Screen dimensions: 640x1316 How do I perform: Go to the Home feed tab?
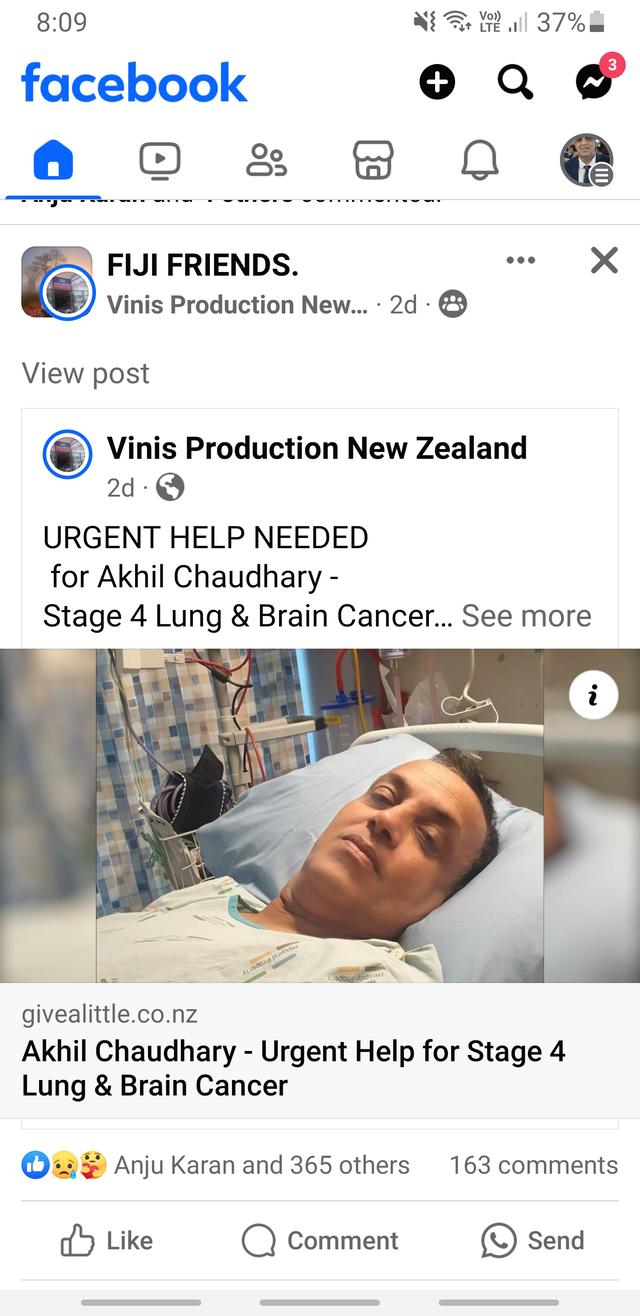click(x=53, y=160)
